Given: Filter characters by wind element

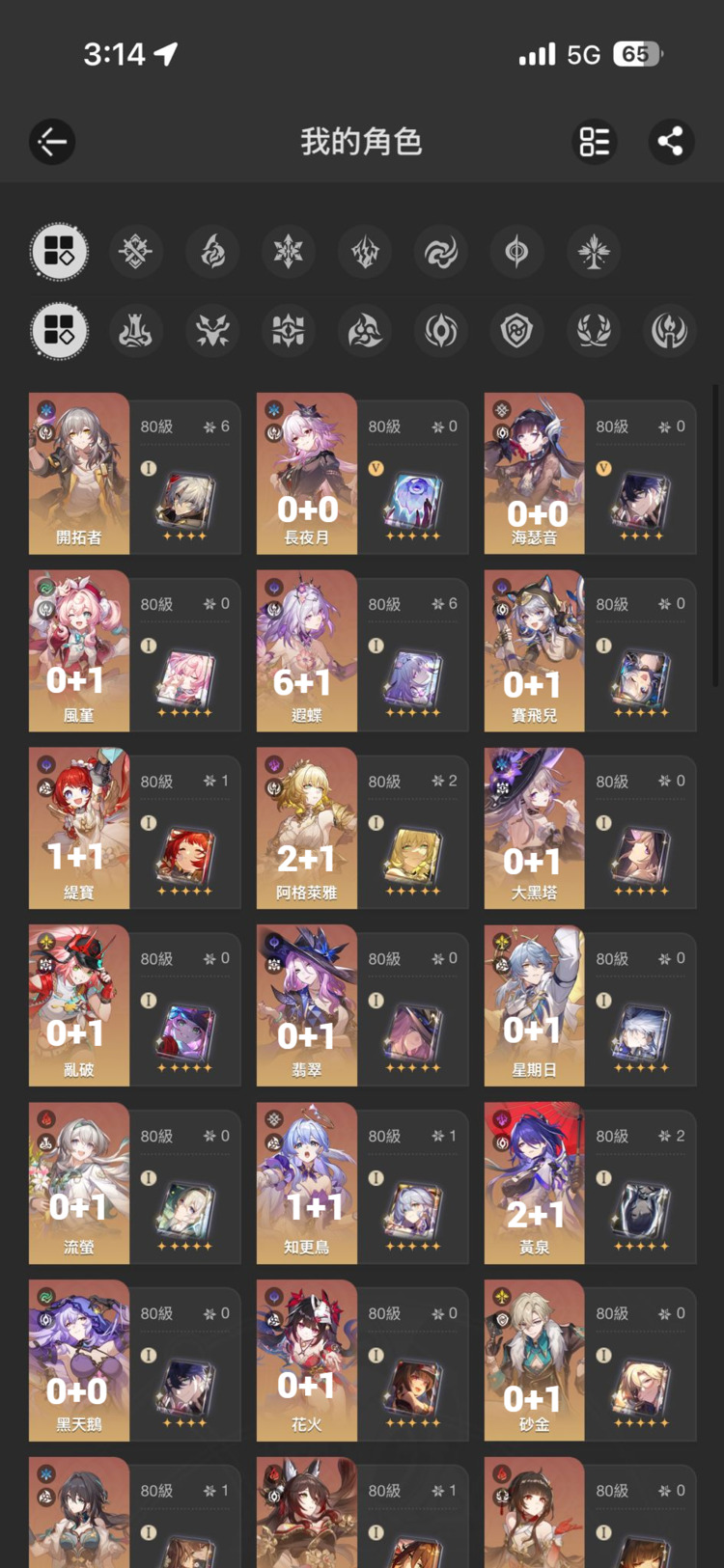Looking at the screenshot, I should point(440,252).
